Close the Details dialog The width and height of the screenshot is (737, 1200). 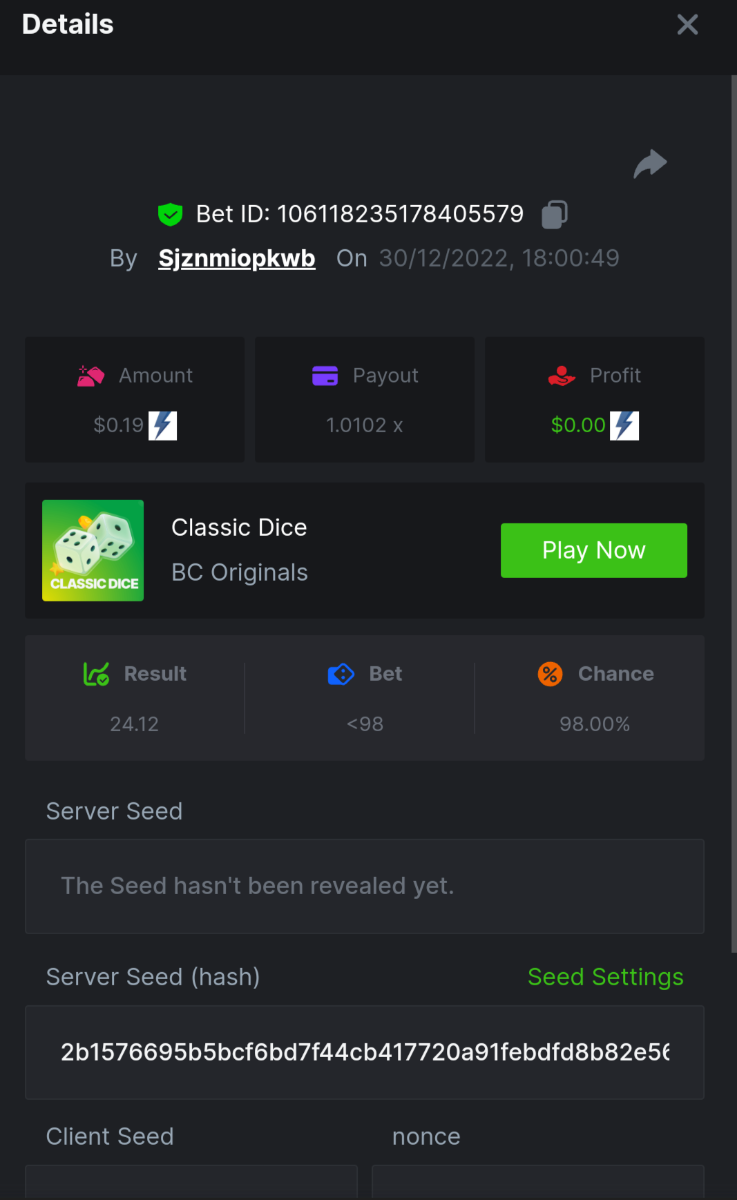(687, 25)
